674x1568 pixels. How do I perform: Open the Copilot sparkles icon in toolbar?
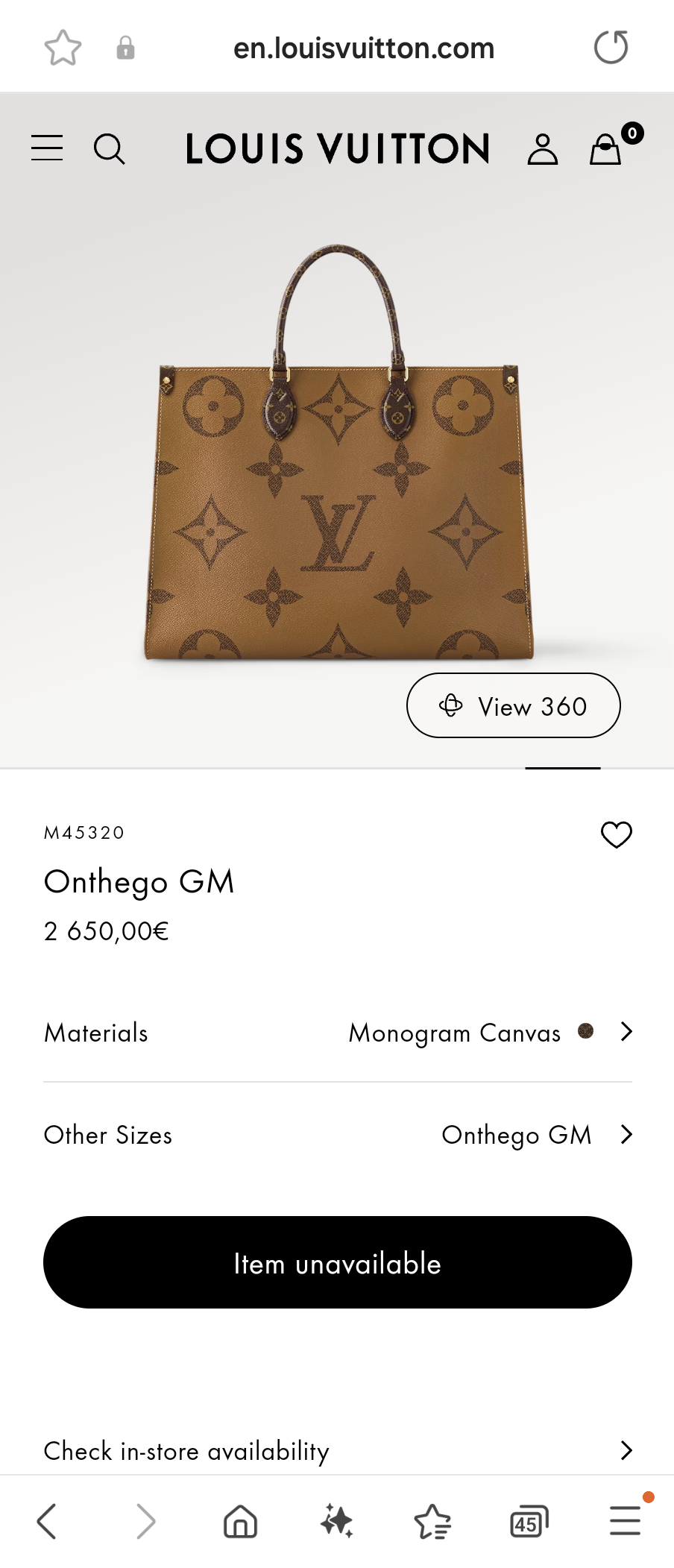pos(337,1521)
